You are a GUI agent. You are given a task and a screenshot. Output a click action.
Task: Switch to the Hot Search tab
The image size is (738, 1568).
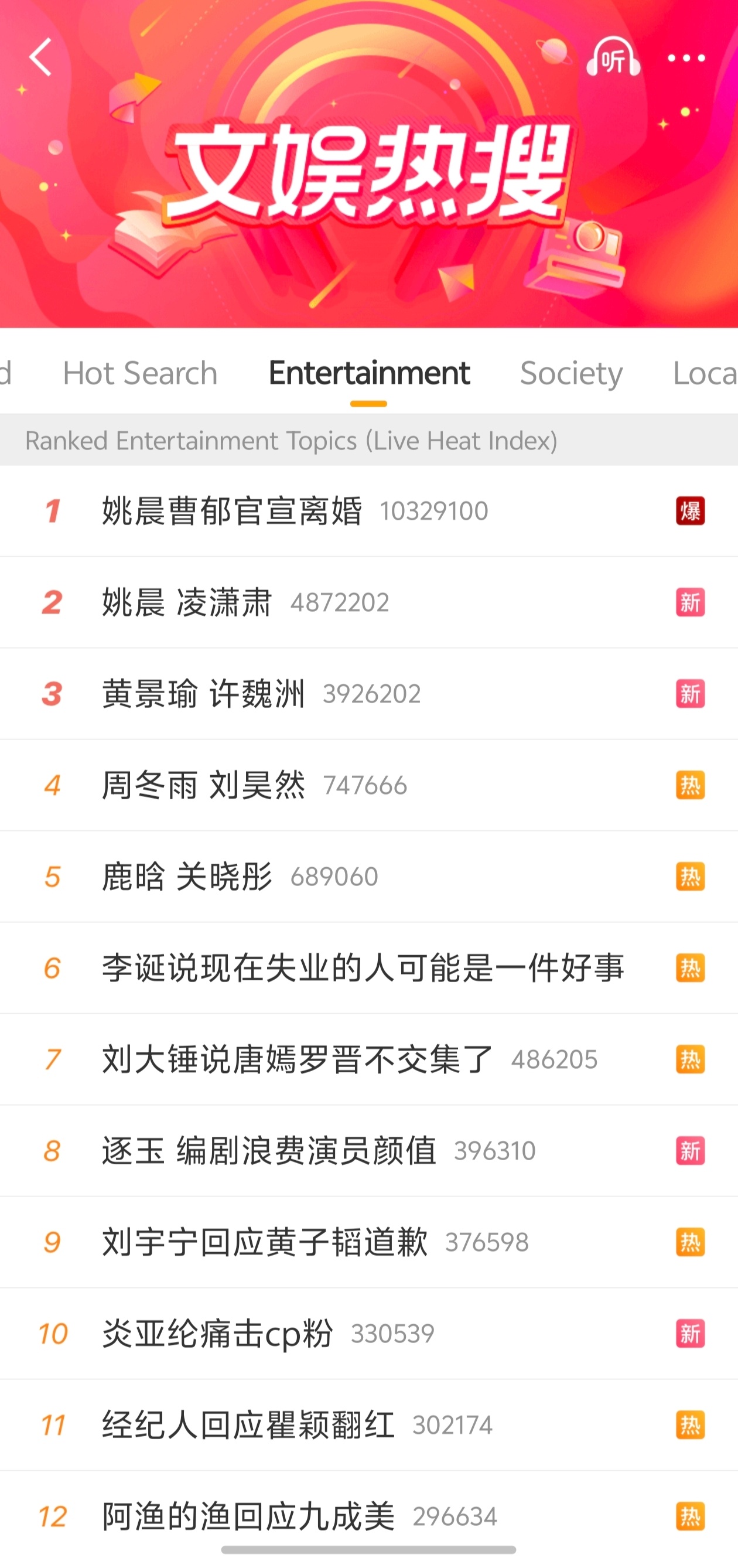141,374
